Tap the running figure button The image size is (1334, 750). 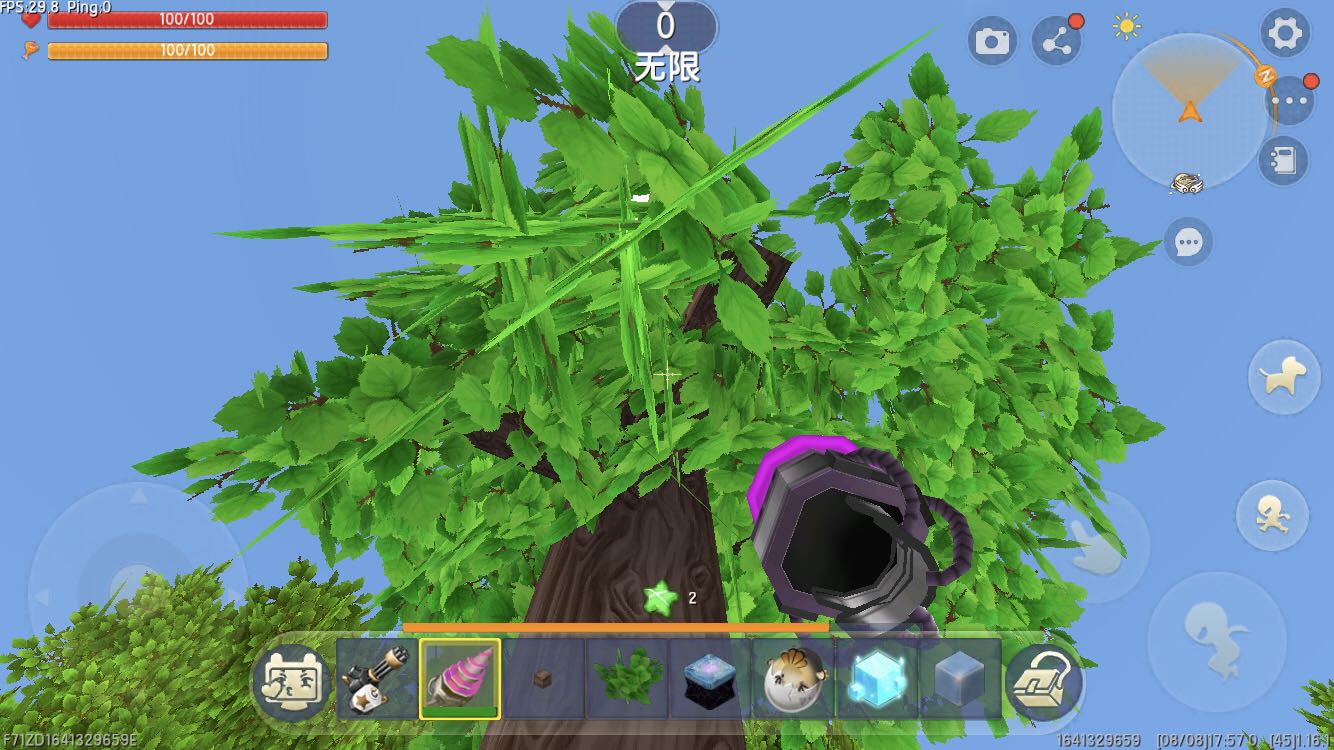pyautogui.click(x=1272, y=516)
